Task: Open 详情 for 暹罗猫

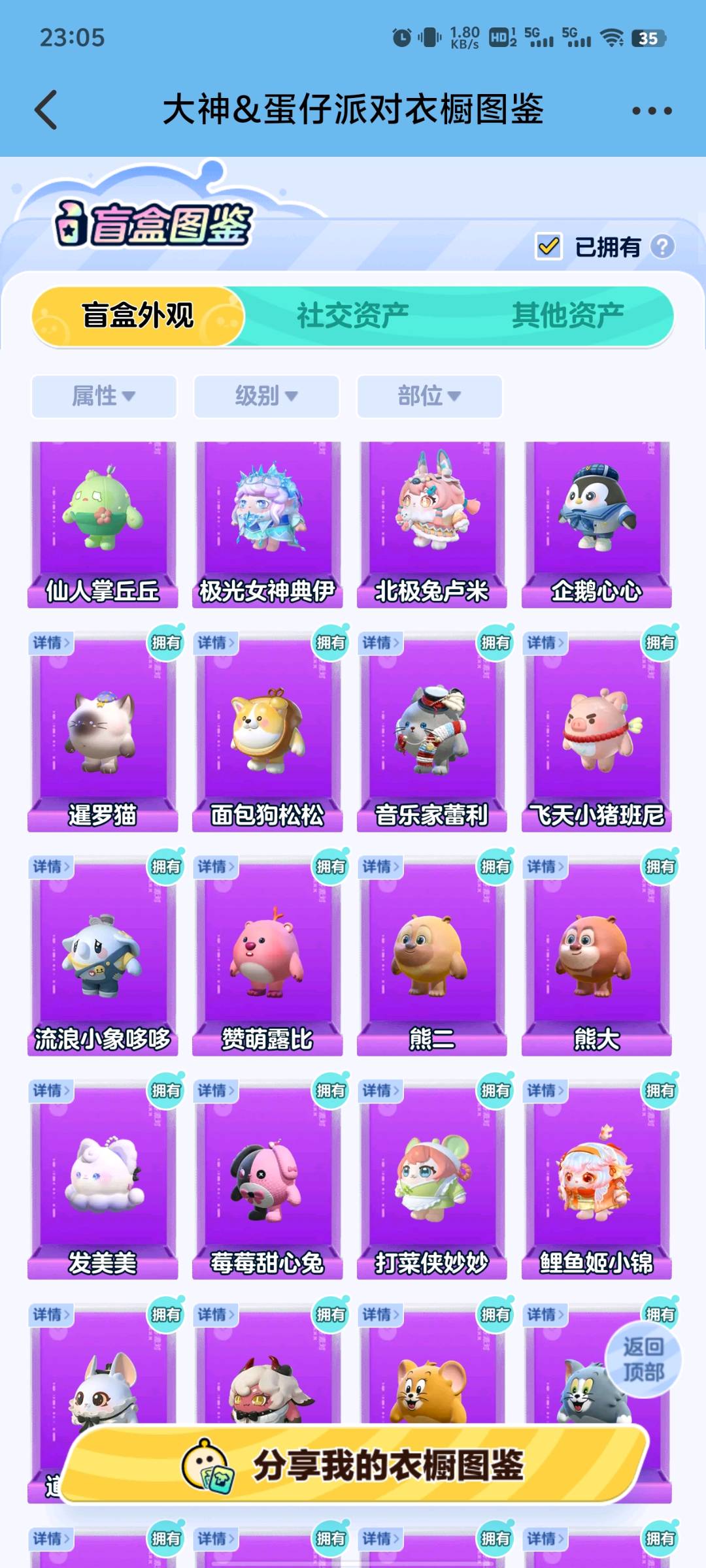Action: click(50, 643)
